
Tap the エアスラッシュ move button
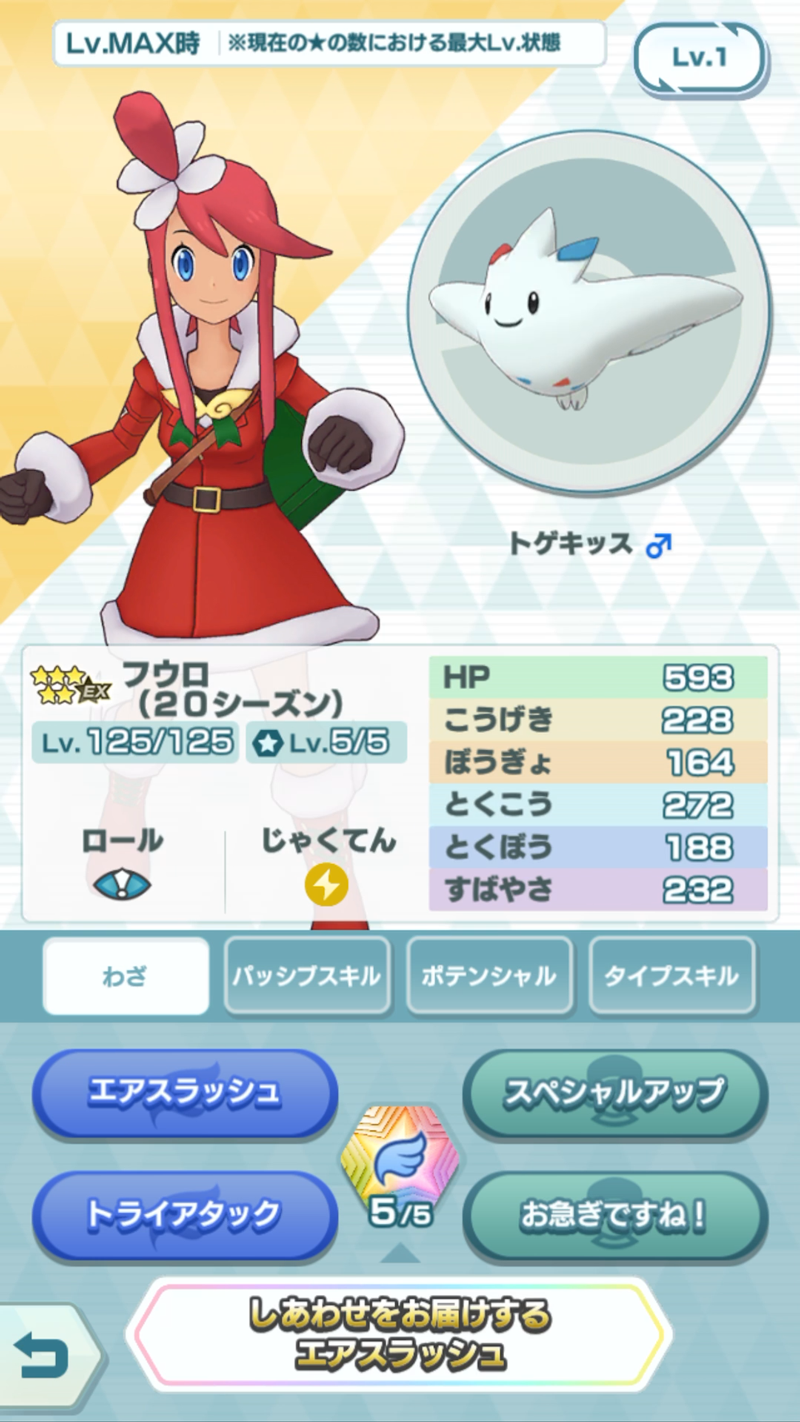pyautogui.click(x=185, y=1093)
